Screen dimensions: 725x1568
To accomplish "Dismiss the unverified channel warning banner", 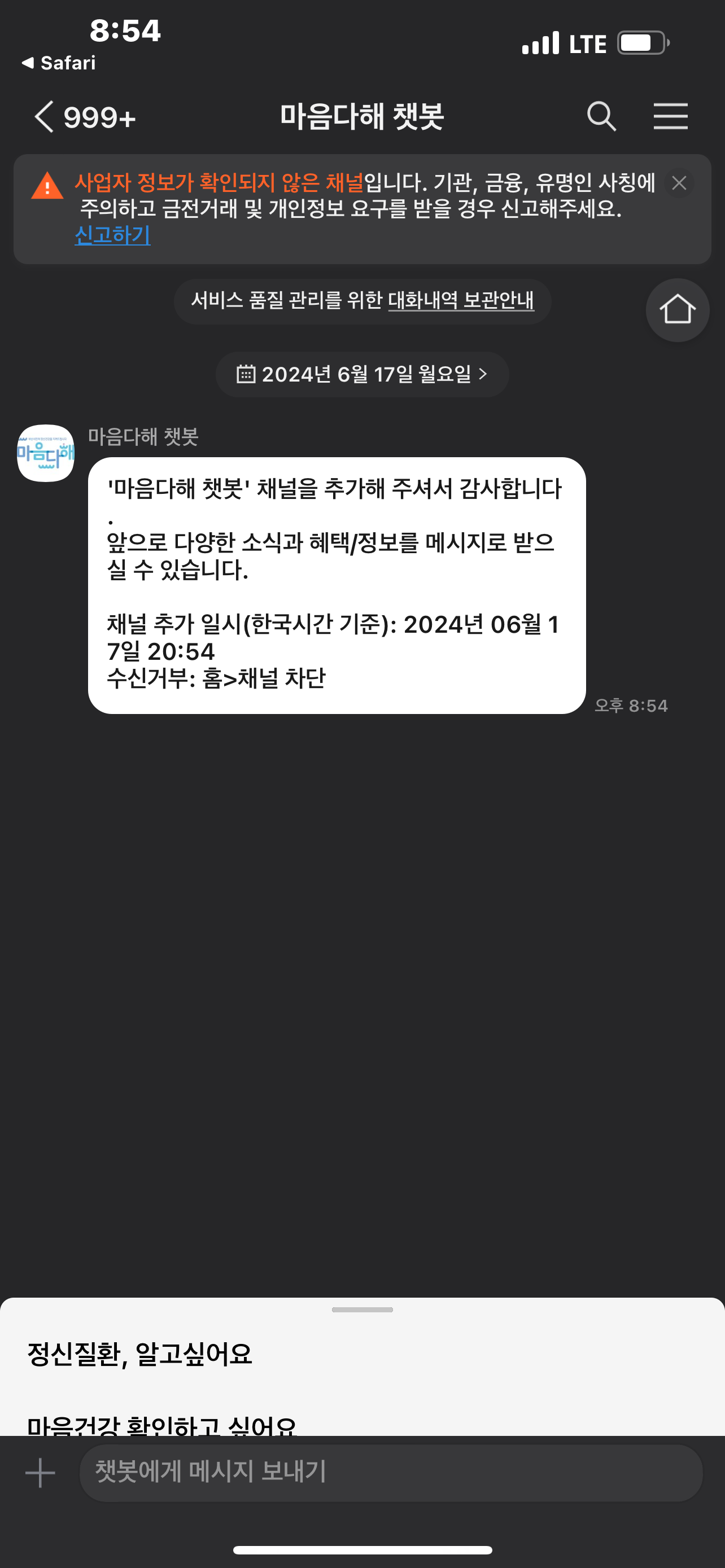I will coord(679,183).
